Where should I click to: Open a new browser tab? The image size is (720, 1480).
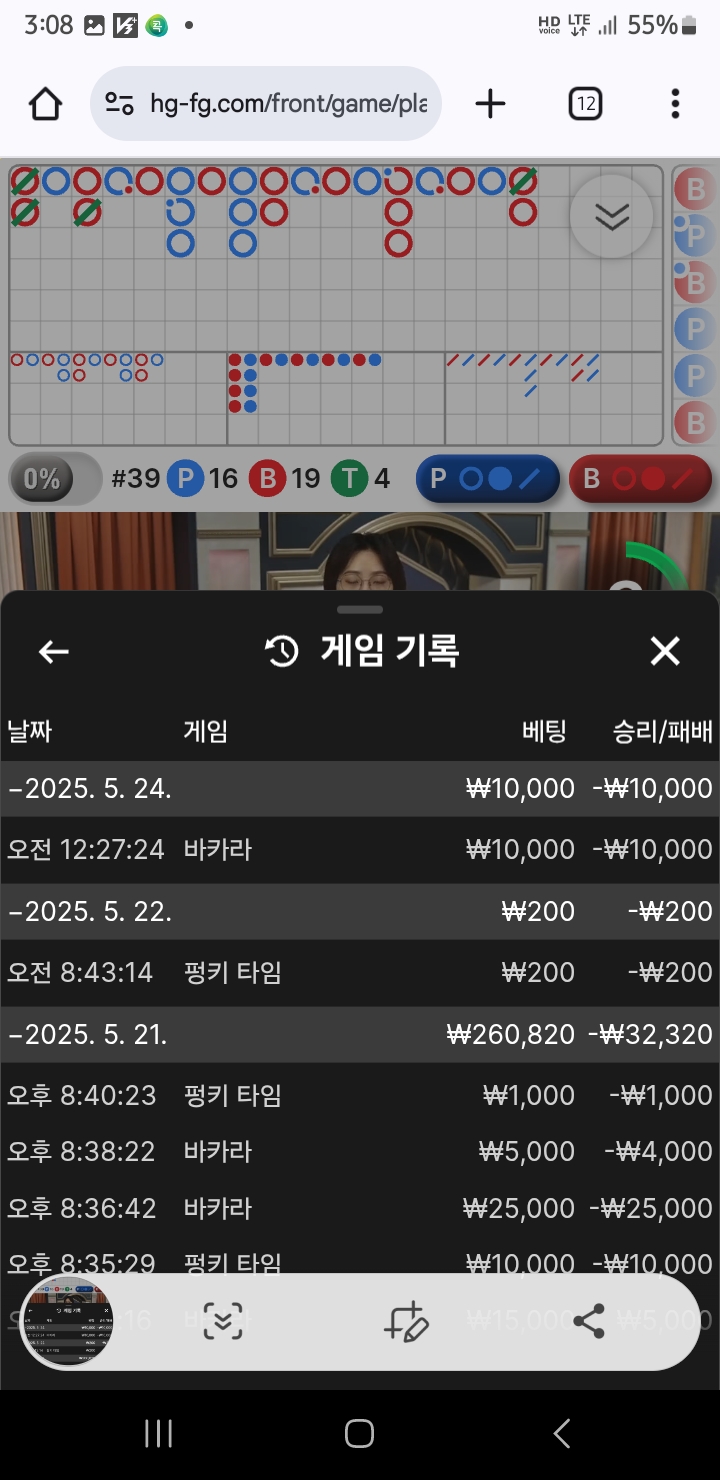(x=490, y=104)
